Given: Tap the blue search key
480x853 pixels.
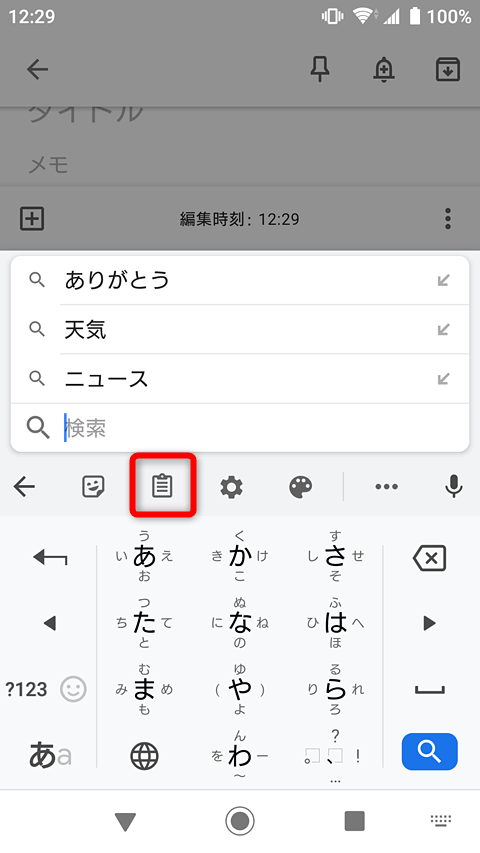Looking at the screenshot, I should click(429, 751).
